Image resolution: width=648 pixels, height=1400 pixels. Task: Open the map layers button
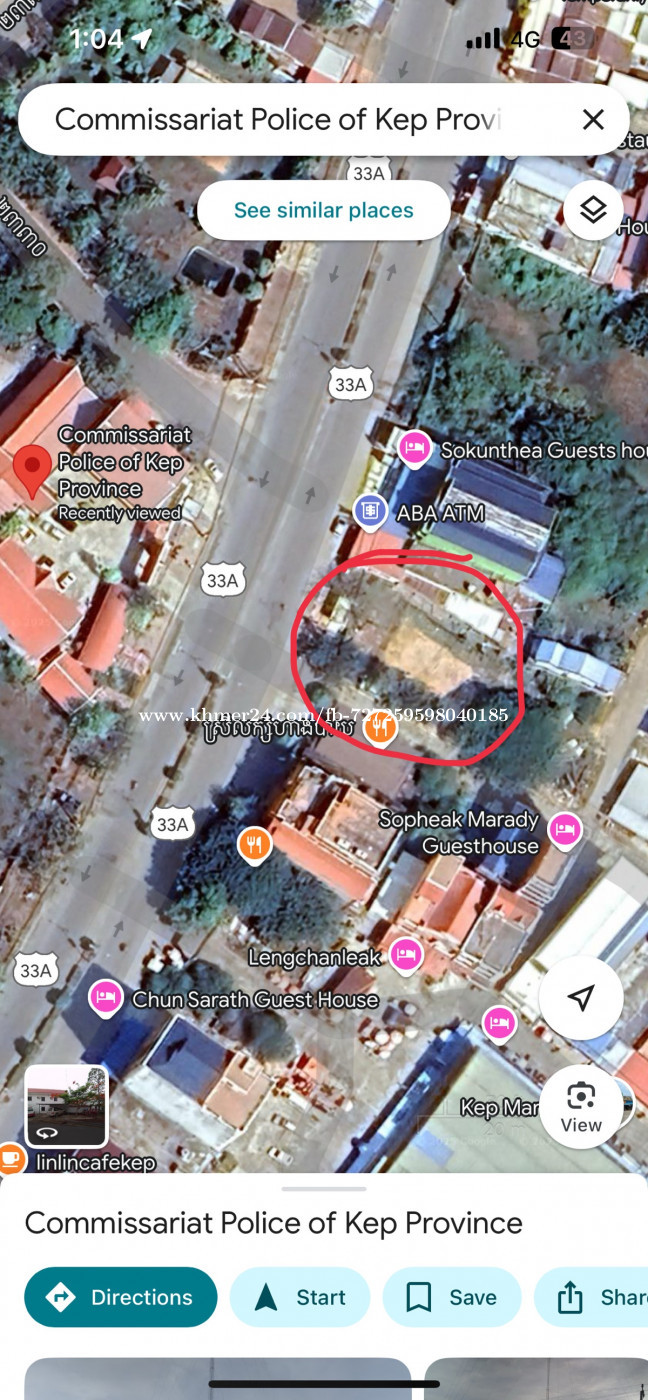[593, 210]
